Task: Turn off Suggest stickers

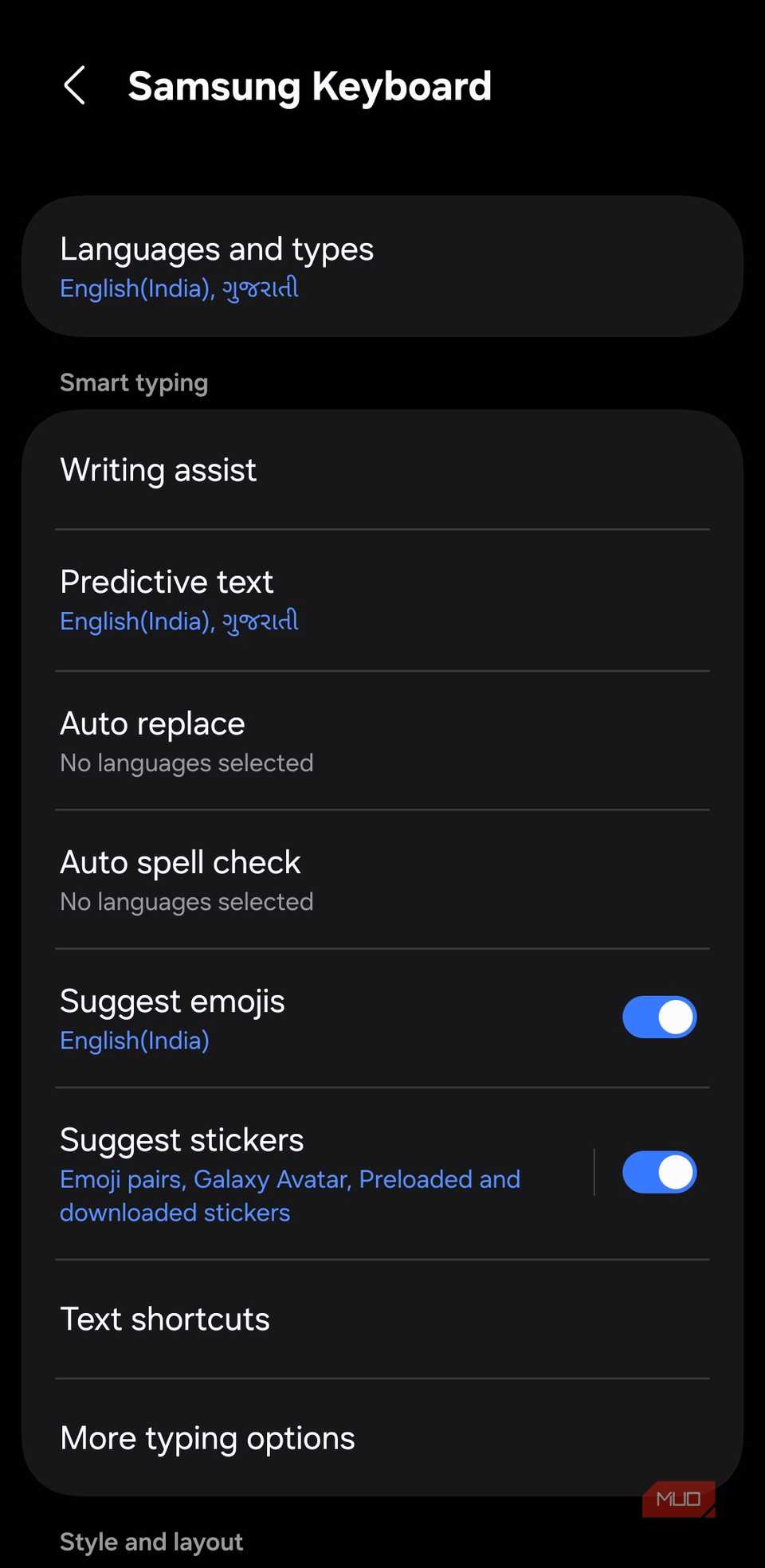Action: (x=659, y=1171)
